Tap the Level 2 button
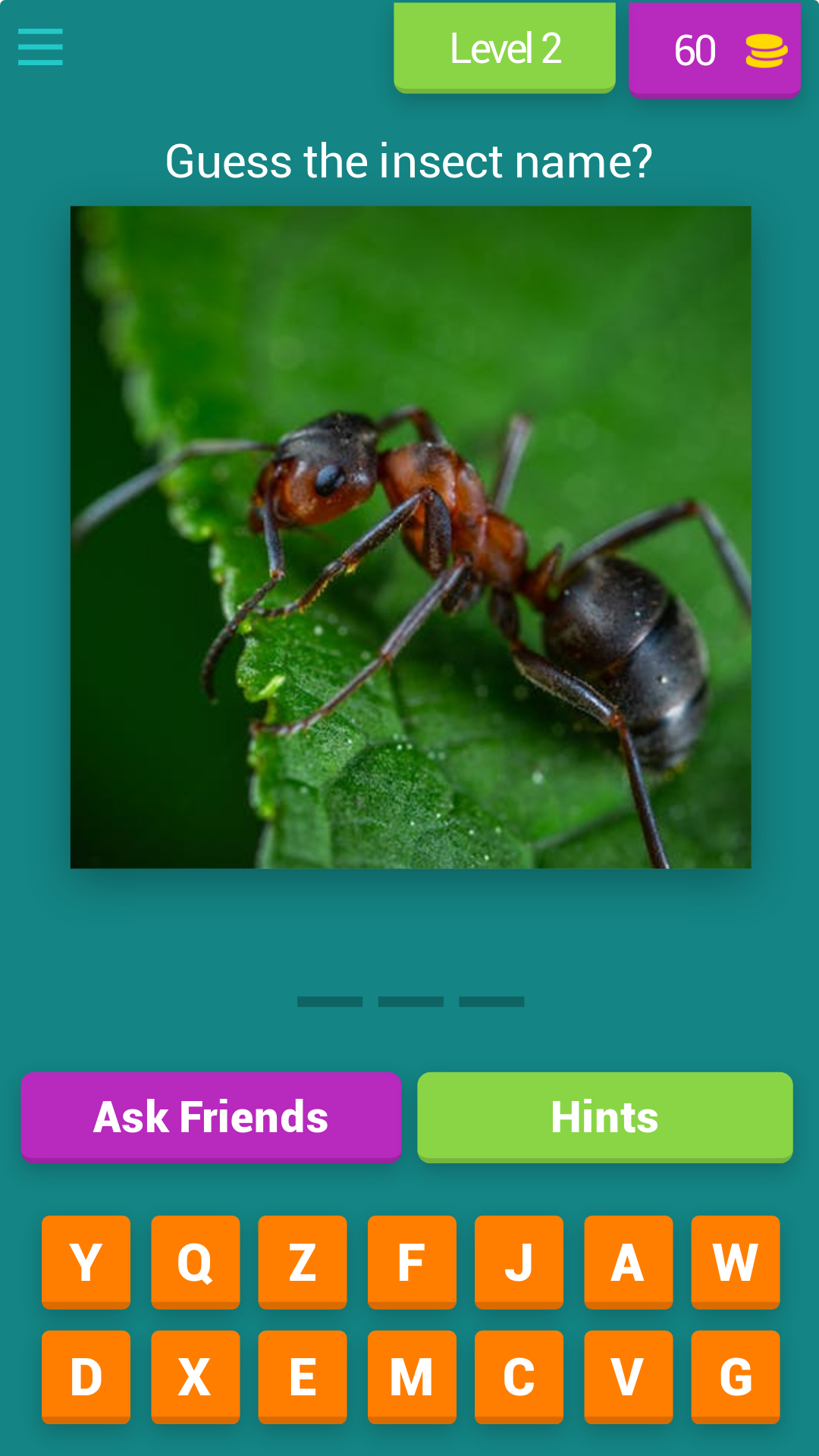The image size is (819, 1456). point(504,48)
